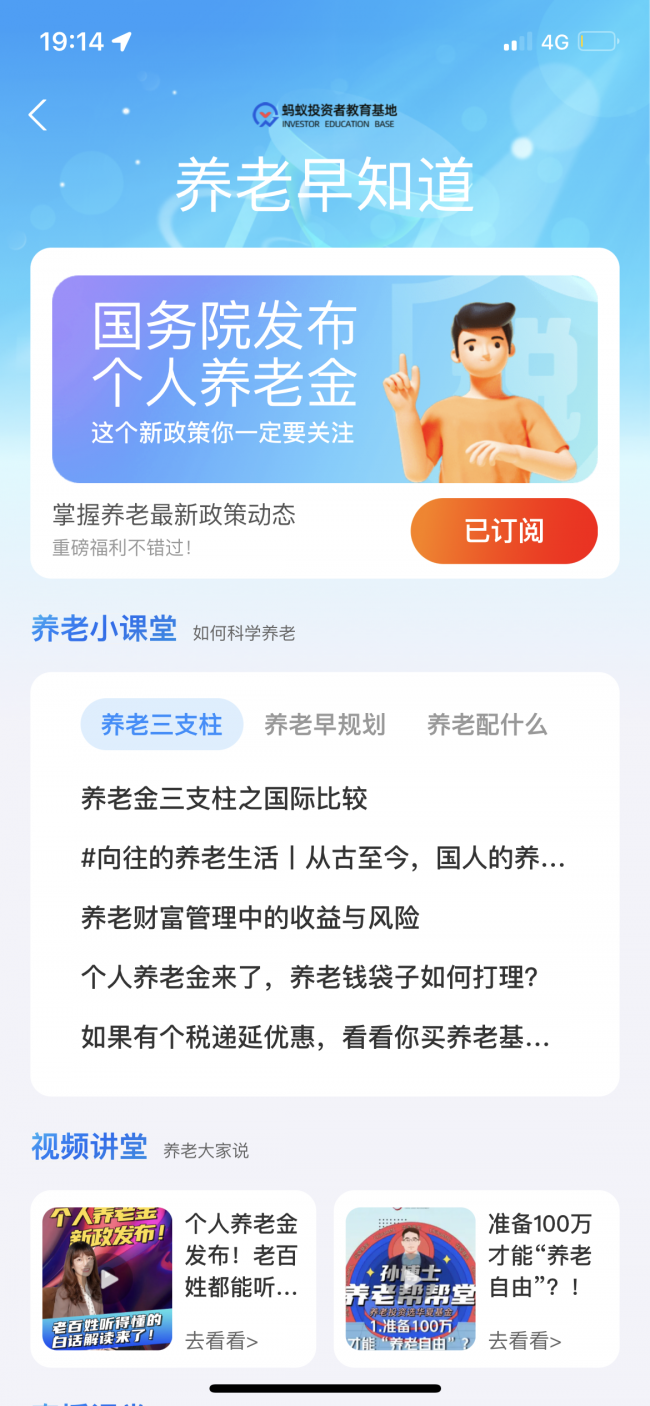Open article 养老金三支柱之国际比较
Screen dimensions: 650x1406
[225, 798]
